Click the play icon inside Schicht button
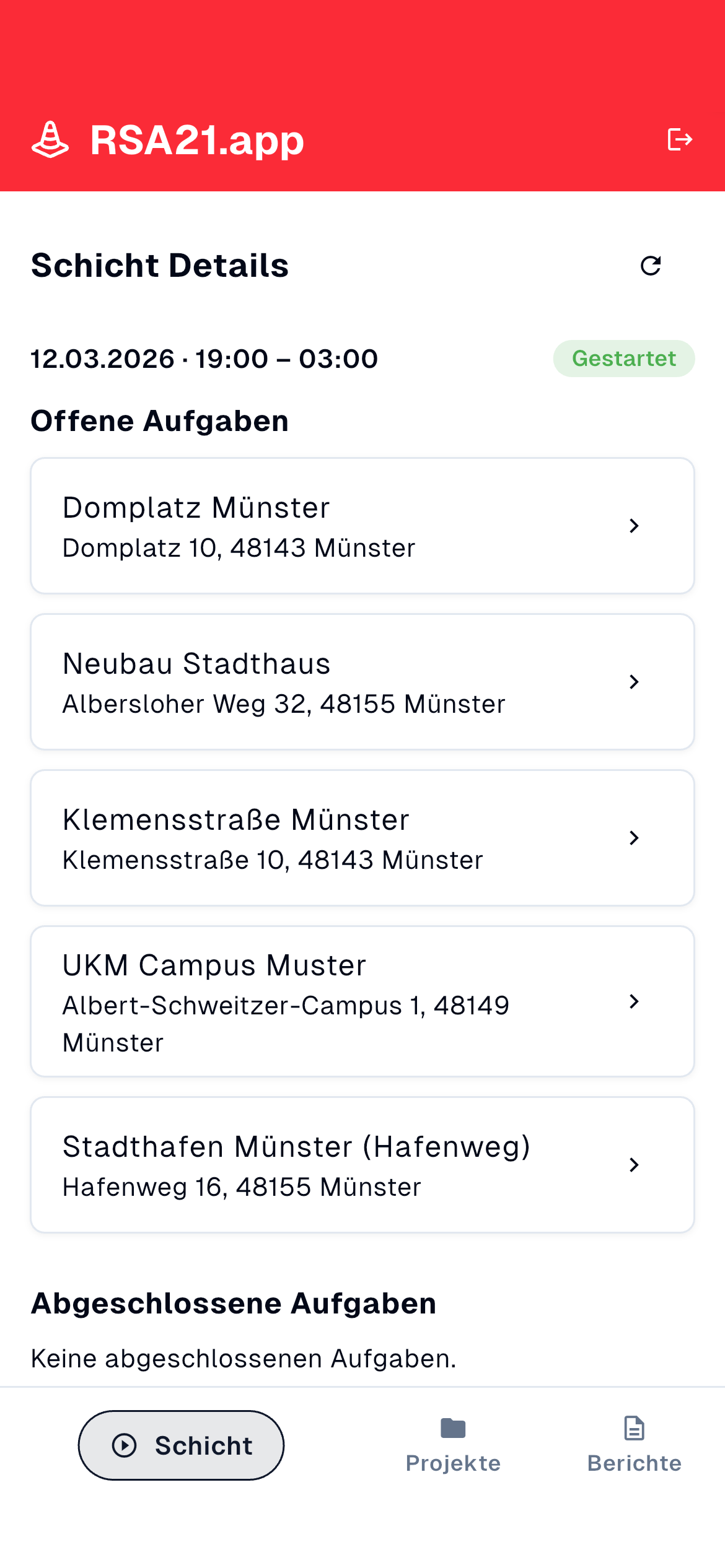This screenshot has width=725, height=1568. (x=123, y=1445)
